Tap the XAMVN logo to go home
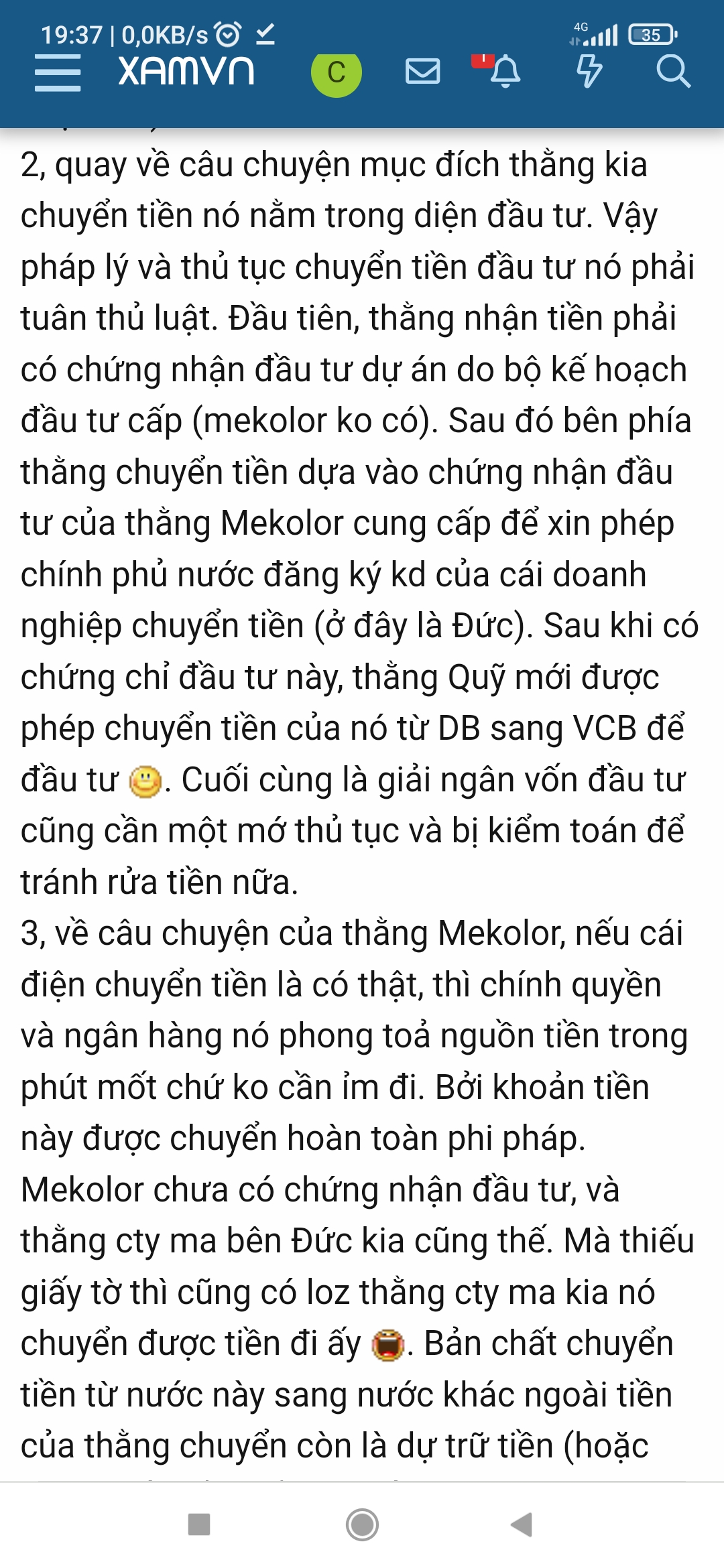 (x=186, y=71)
